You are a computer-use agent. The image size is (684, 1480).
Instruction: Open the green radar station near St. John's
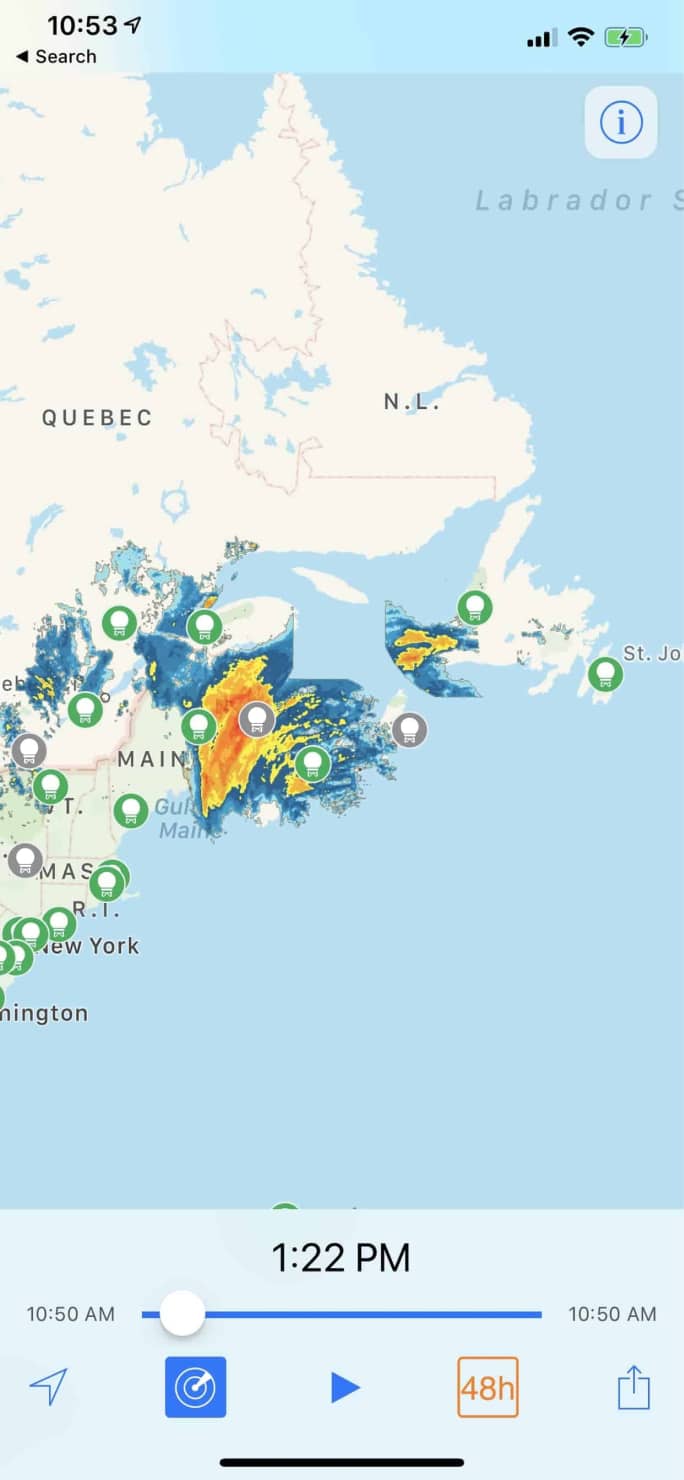click(x=605, y=674)
